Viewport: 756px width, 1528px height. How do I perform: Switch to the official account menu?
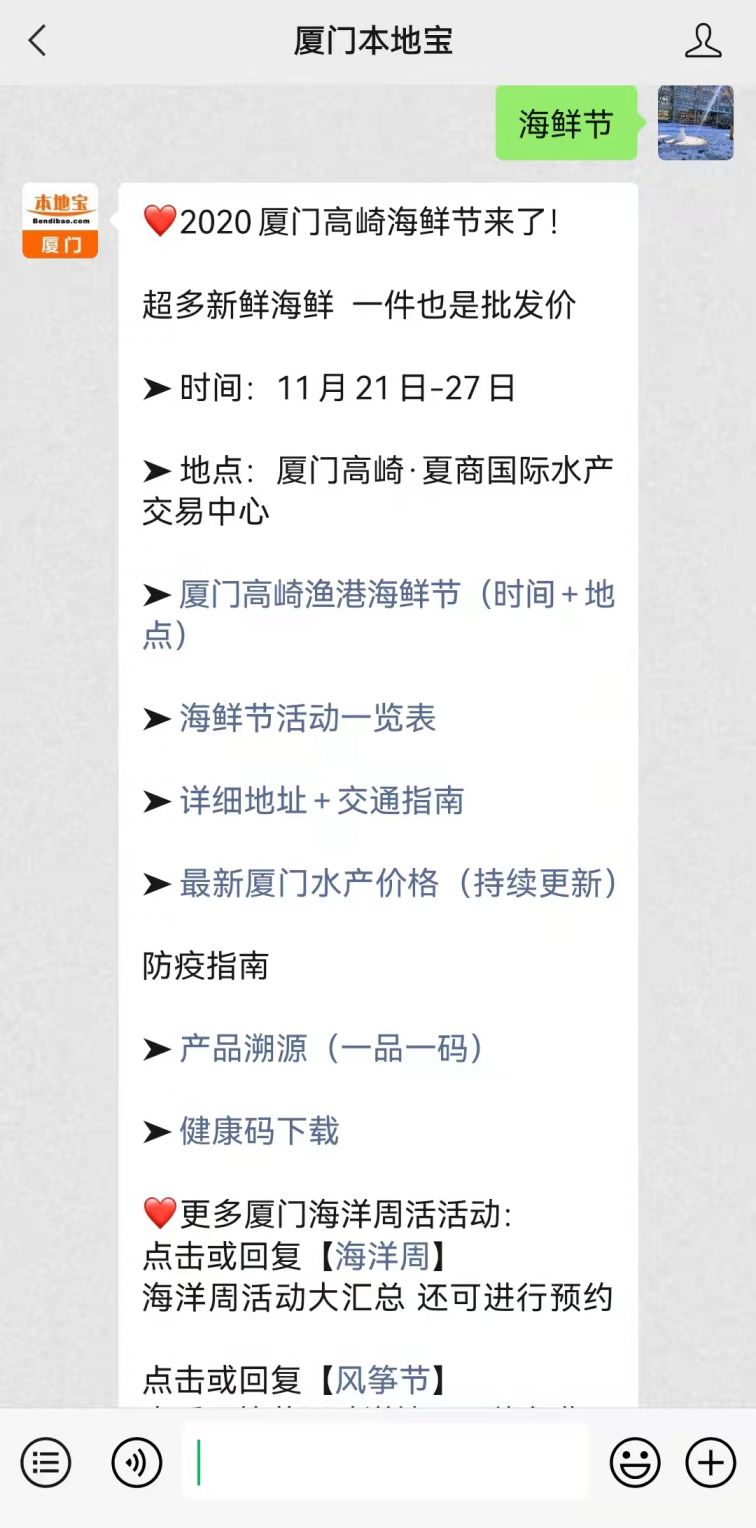coord(46,1464)
